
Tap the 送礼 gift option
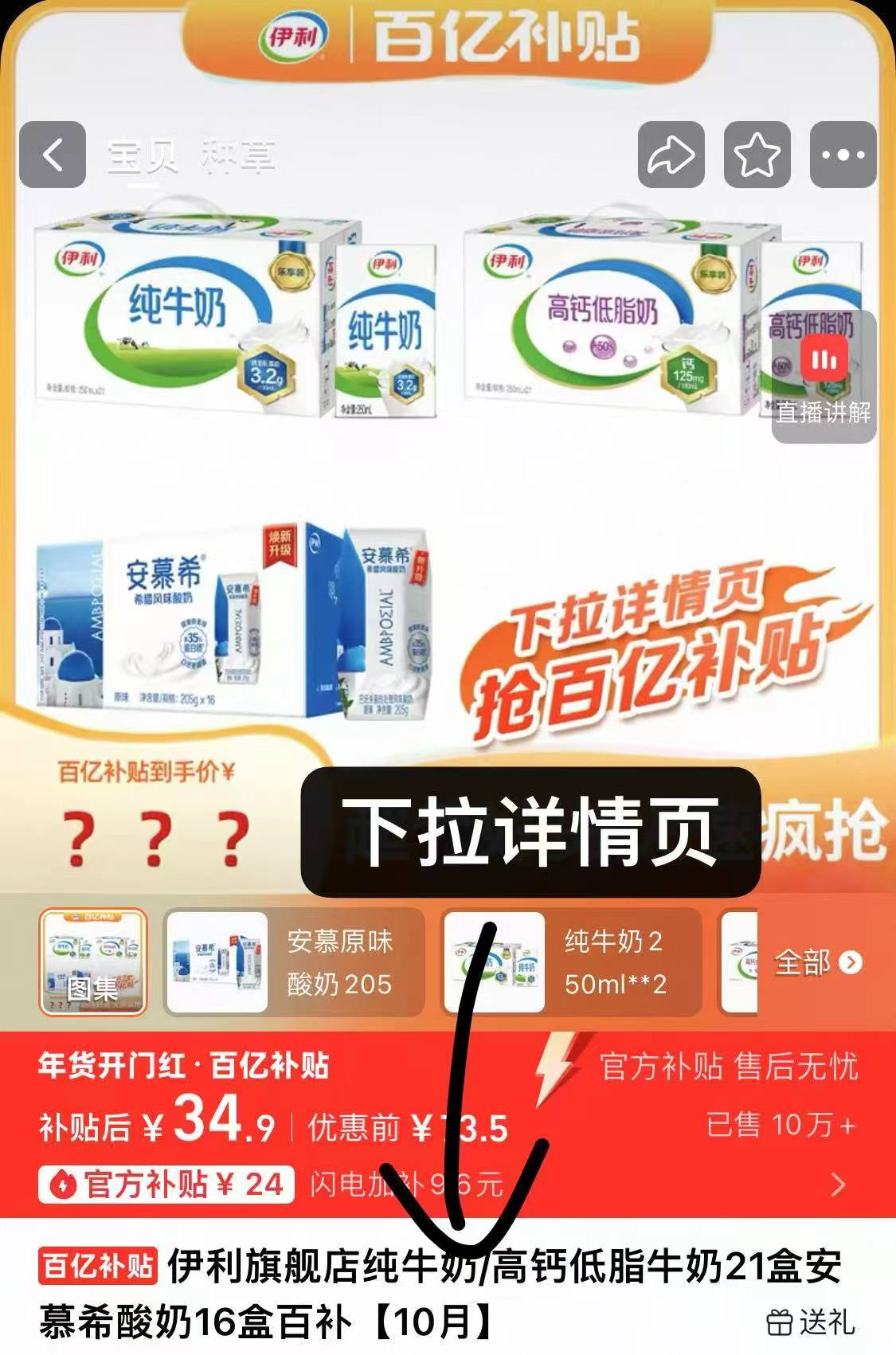811,1322
